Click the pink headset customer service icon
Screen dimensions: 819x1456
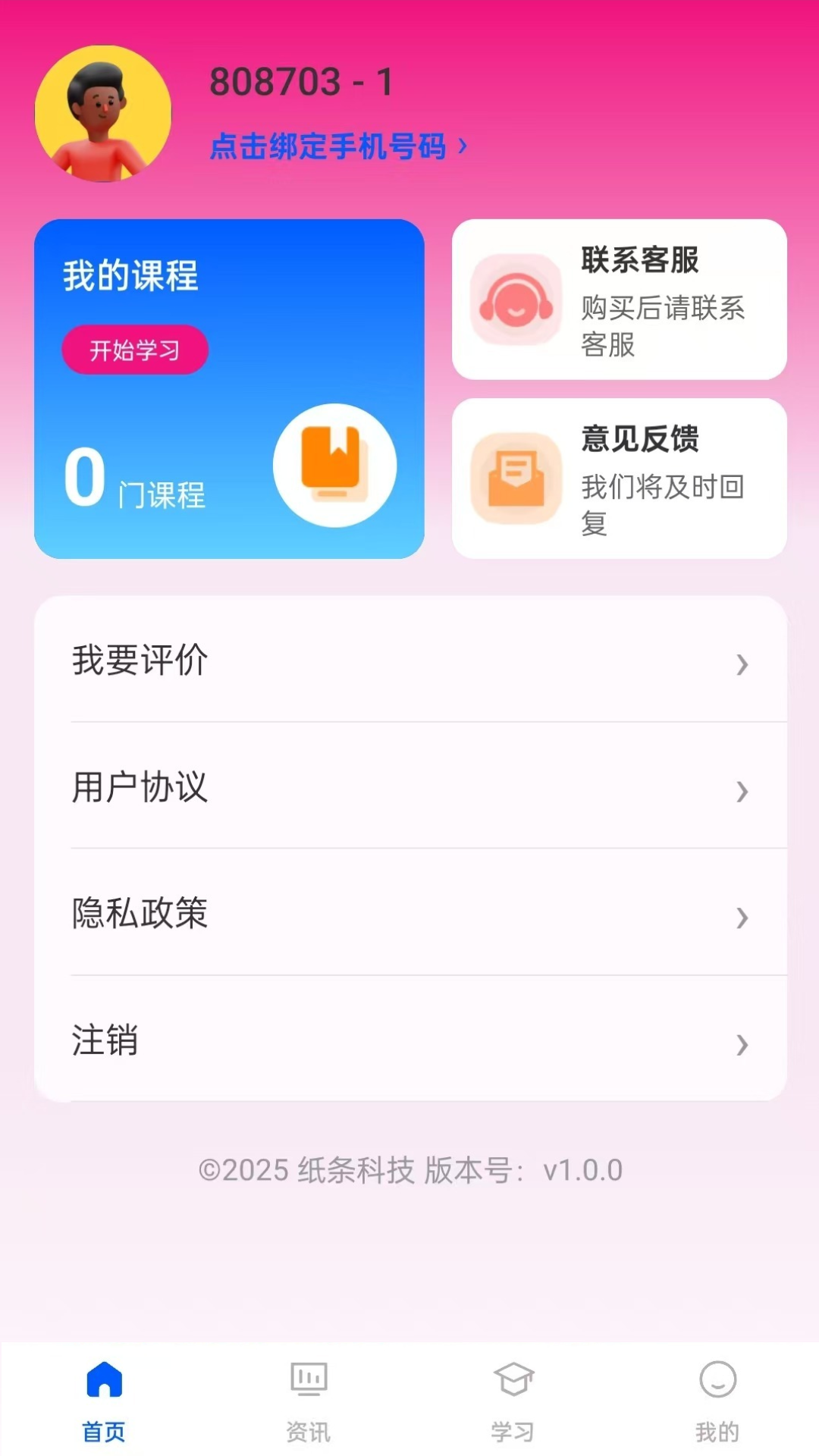click(x=515, y=303)
